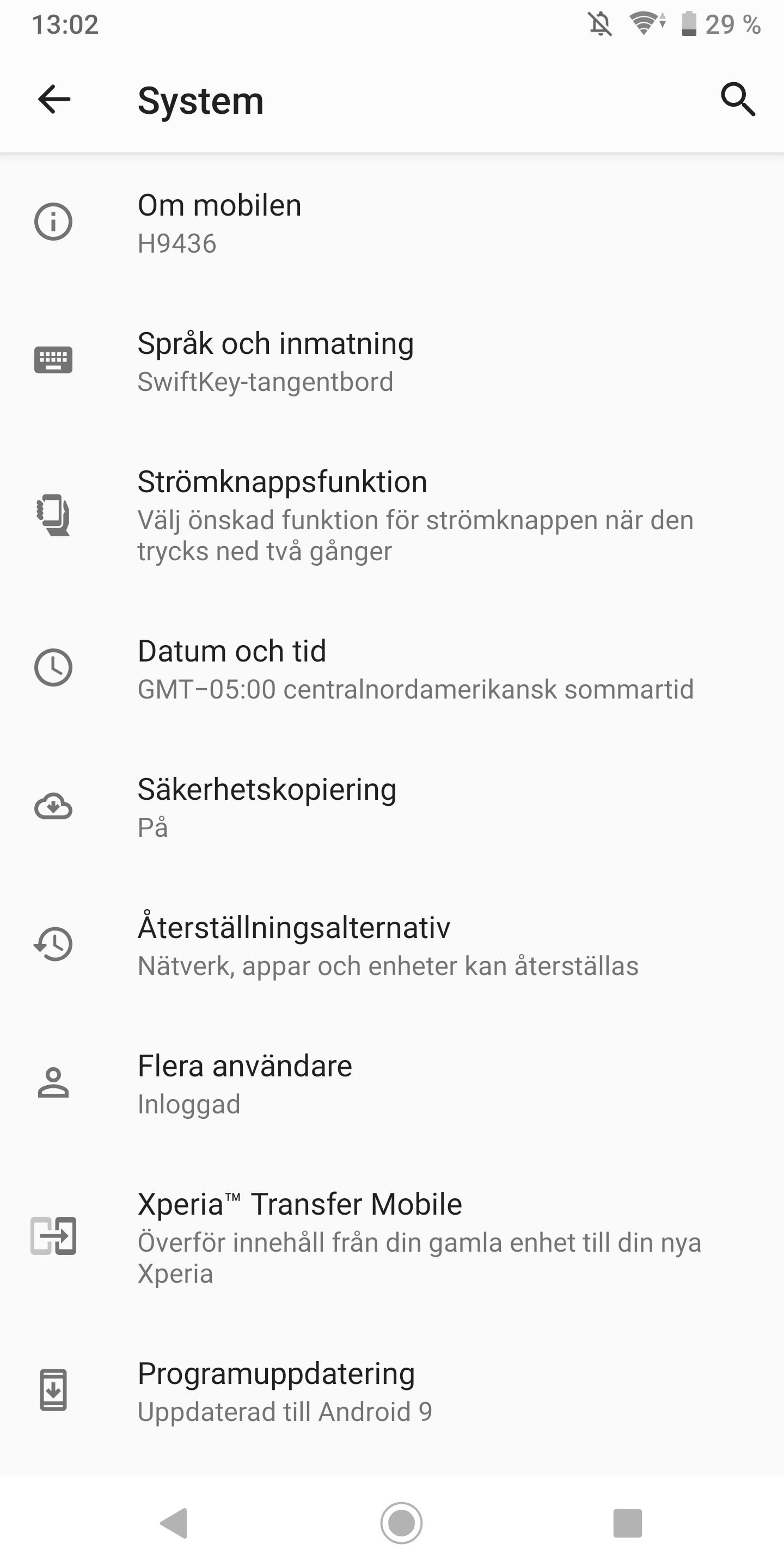Open Om mobilen

click(392, 222)
